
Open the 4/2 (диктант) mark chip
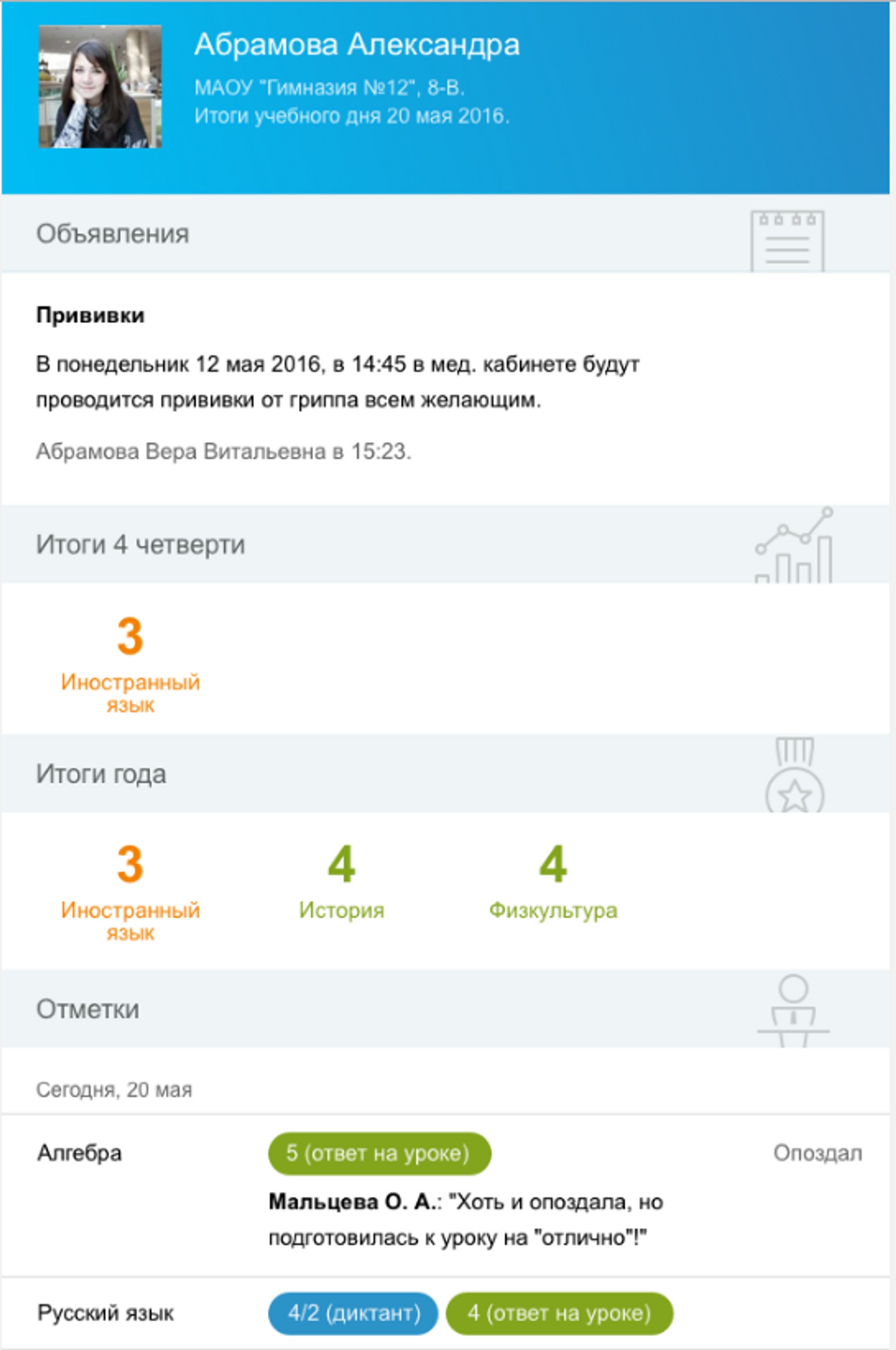[353, 1313]
